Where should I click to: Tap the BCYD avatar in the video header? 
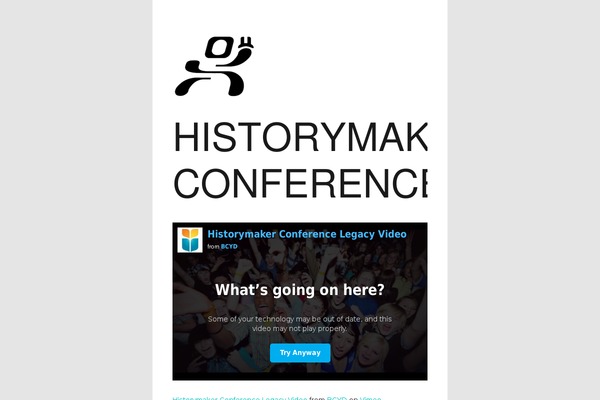pyautogui.click(x=190, y=239)
